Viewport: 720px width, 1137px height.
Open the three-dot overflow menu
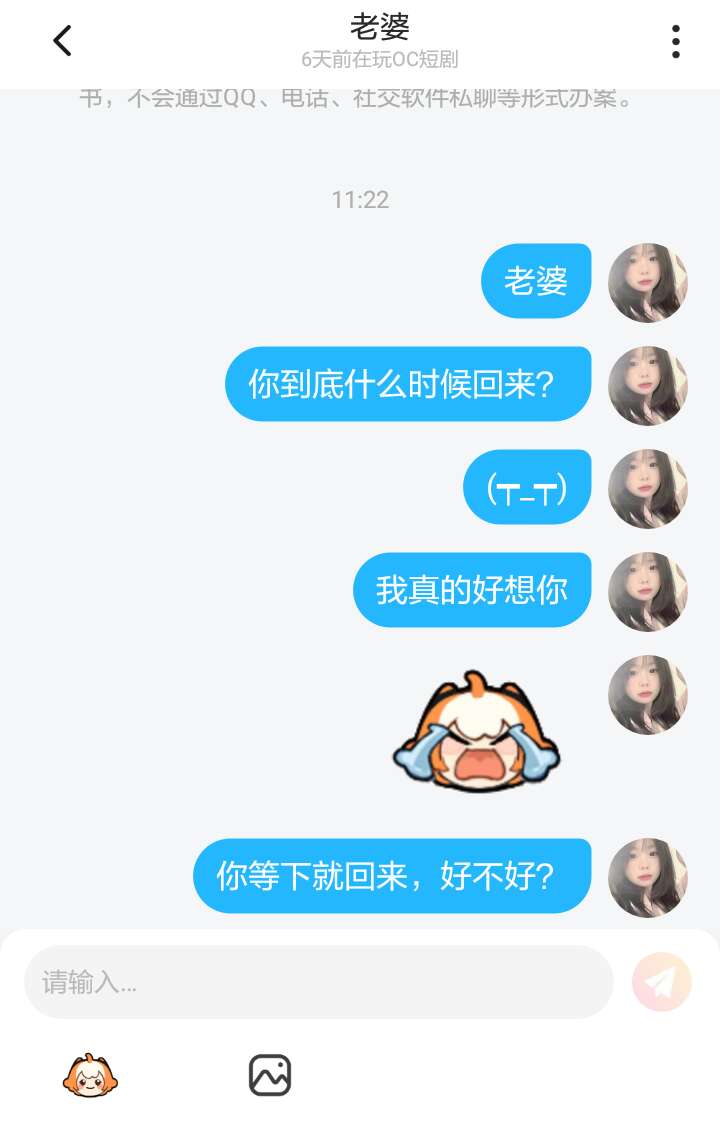(x=676, y=41)
